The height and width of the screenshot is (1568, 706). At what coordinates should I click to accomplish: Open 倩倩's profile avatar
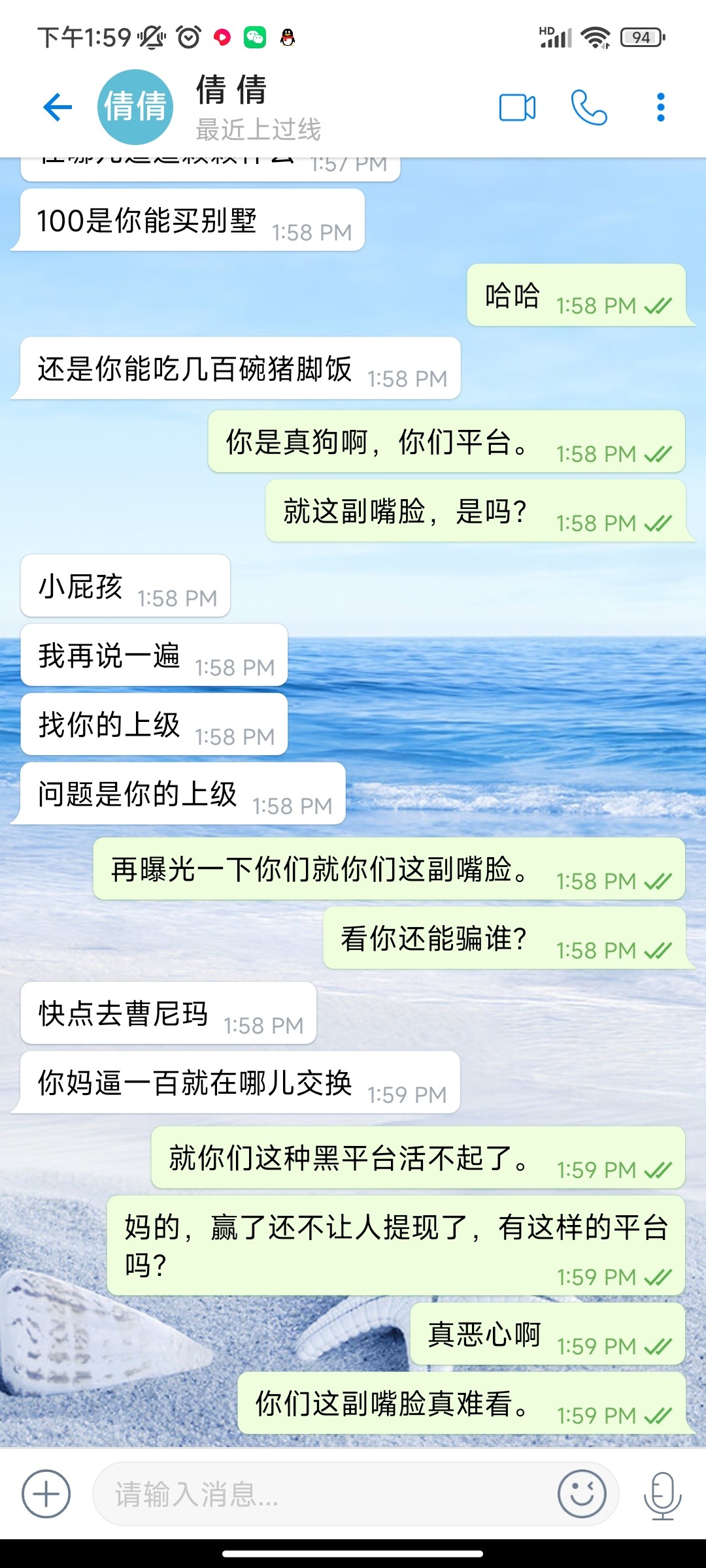click(131, 106)
